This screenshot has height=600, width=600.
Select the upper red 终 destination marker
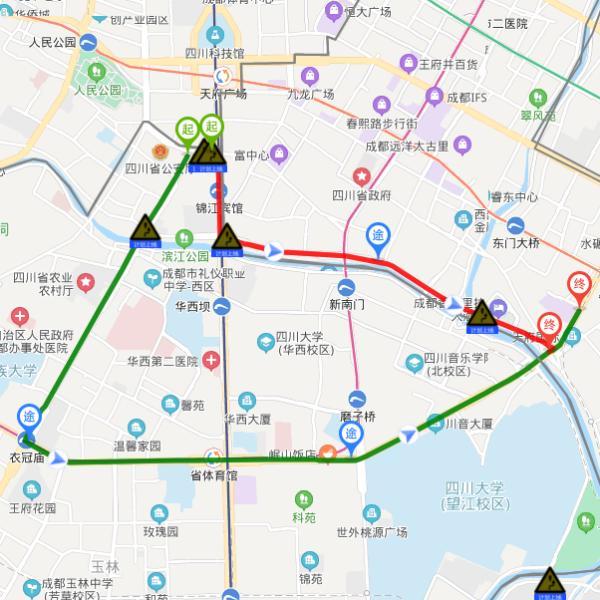579,287
